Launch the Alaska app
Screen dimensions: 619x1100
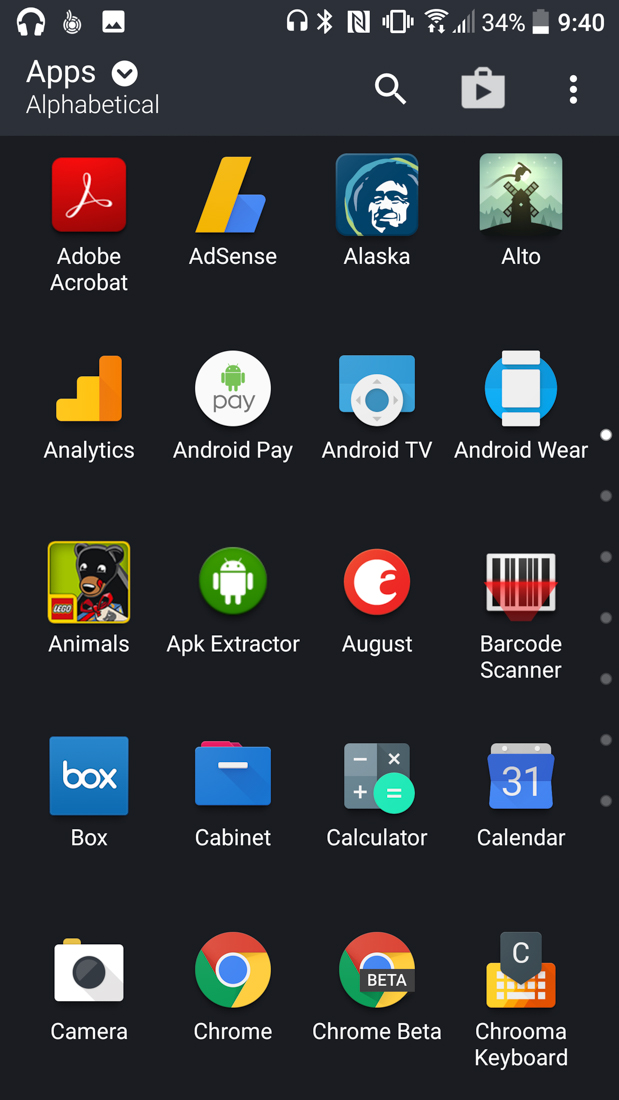pos(377,195)
